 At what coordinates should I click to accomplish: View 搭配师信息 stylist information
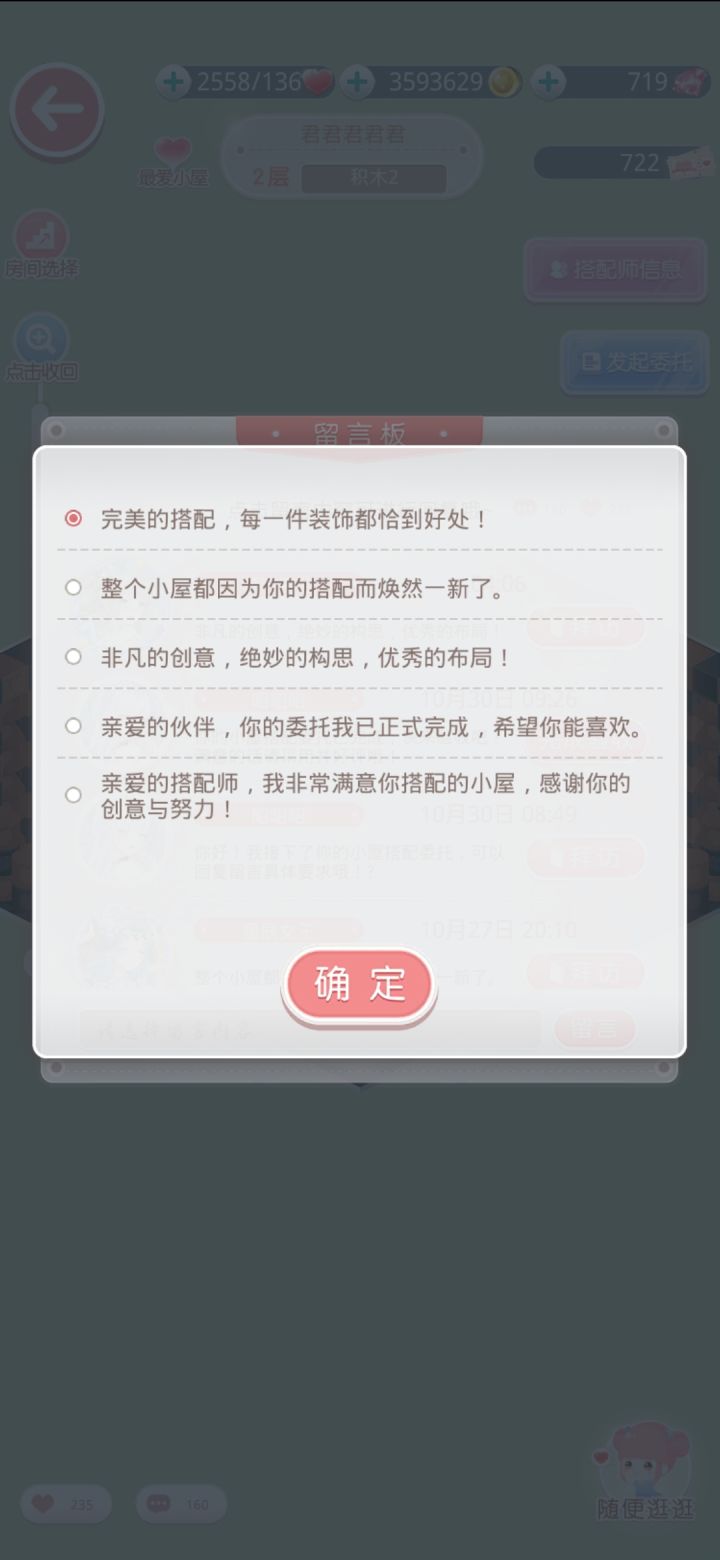click(x=615, y=270)
